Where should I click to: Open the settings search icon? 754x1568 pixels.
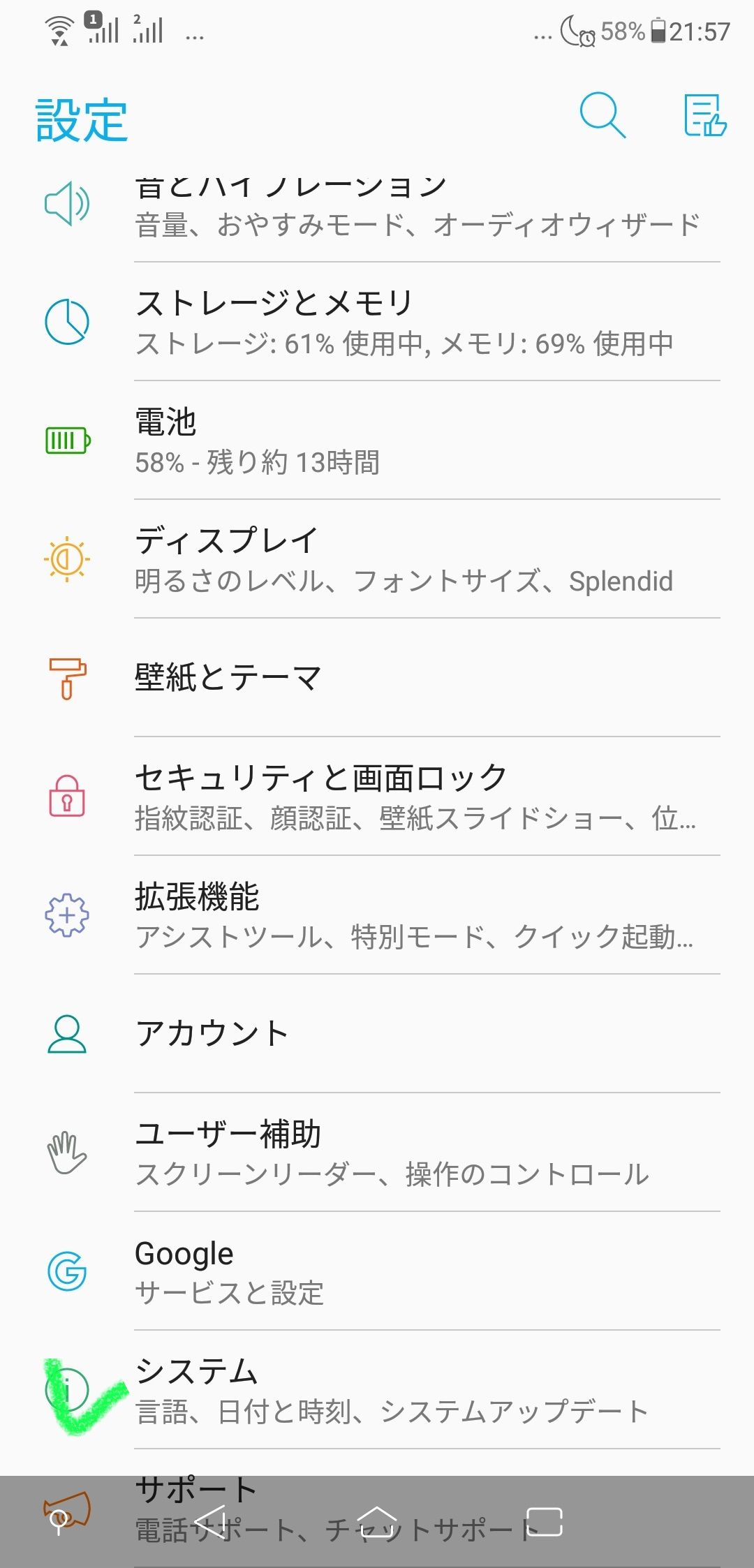pos(602,115)
